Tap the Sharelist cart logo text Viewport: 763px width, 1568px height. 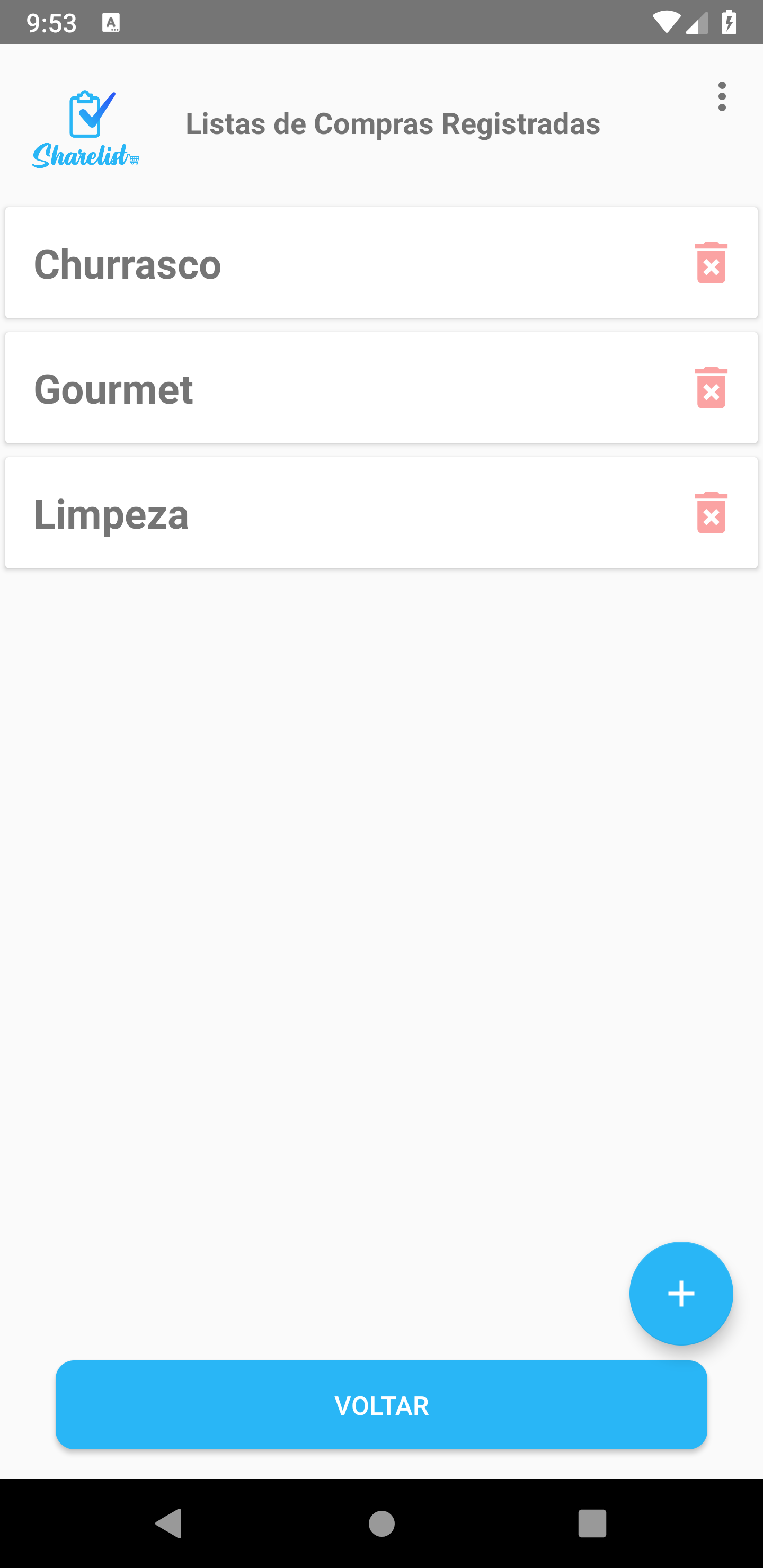coord(85,156)
